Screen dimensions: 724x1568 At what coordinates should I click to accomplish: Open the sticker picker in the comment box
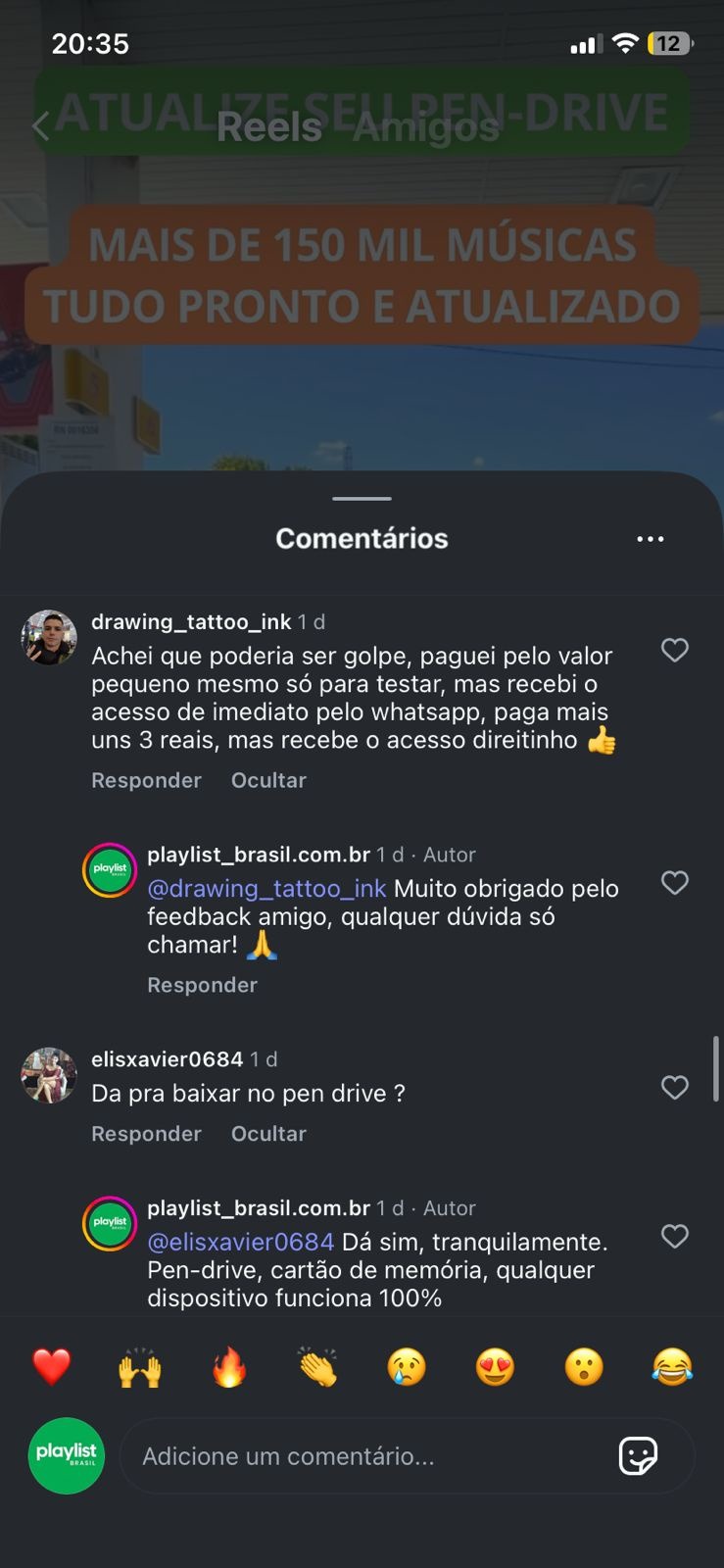click(x=638, y=1456)
